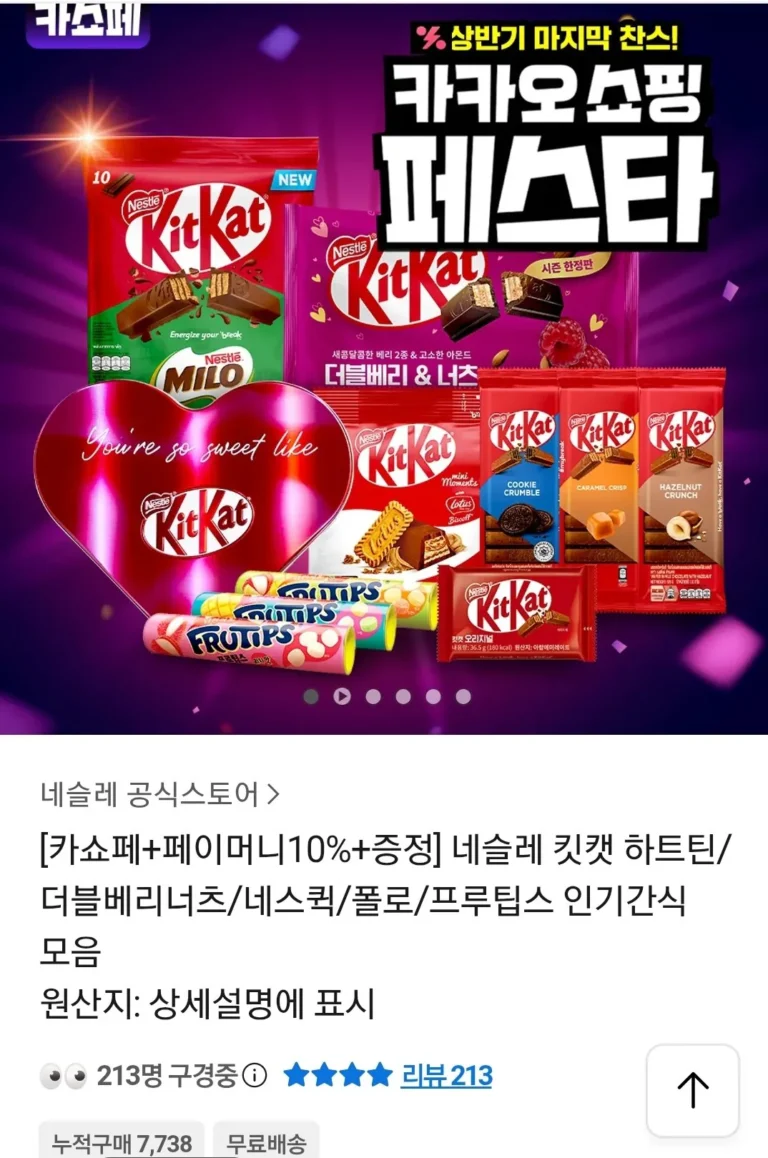Screen dimensions: 768x1158
Task: Open the 네슬레 공식스토어 store page
Action: 160,794
